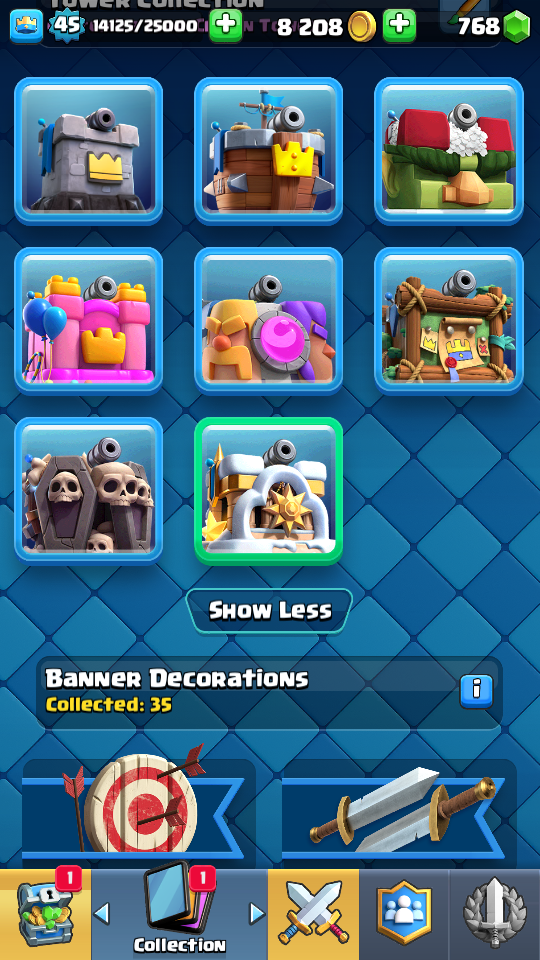The width and height of the screenshot is (540, 960).
Task: Select the gray stone tower skin
Action: (x=89, y=151)
